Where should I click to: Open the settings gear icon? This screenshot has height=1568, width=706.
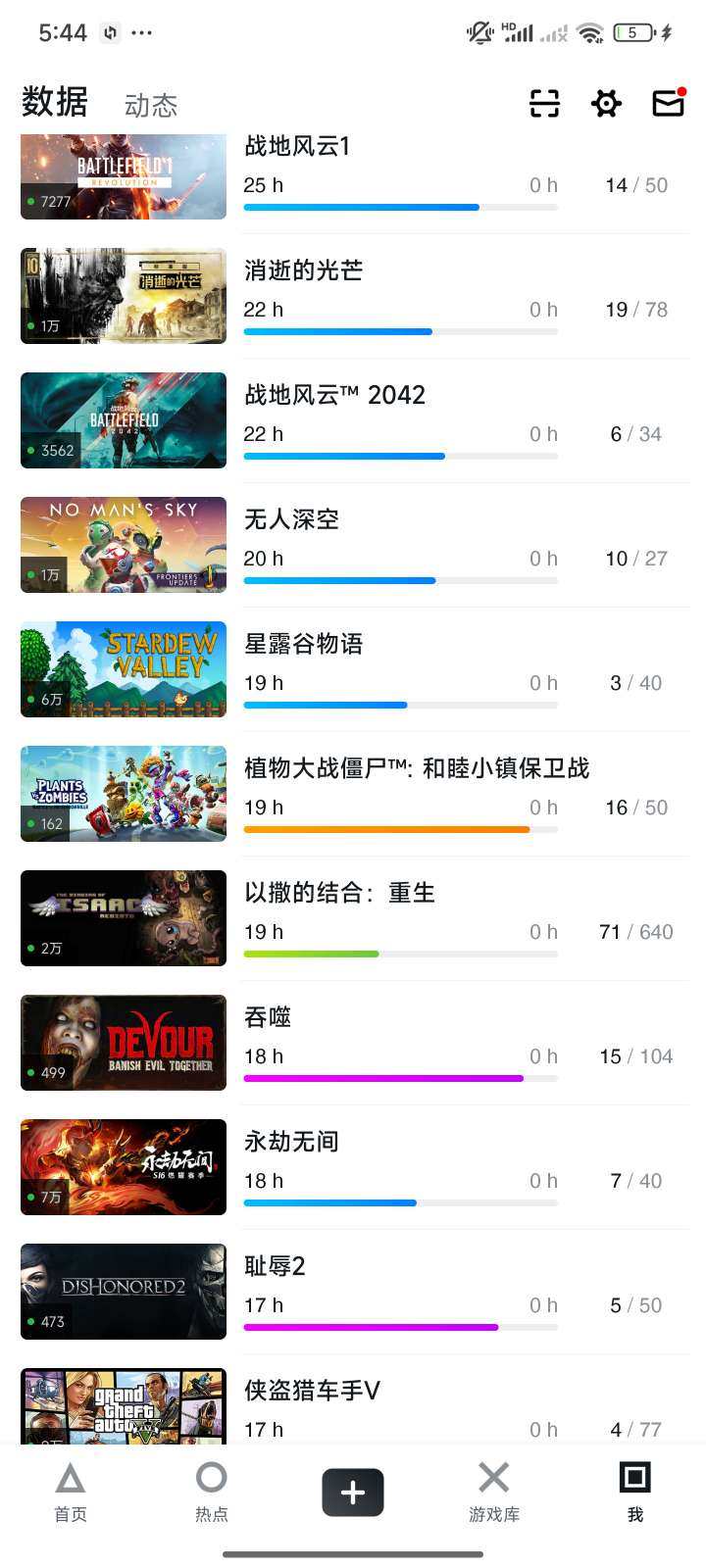click(606, 103)
